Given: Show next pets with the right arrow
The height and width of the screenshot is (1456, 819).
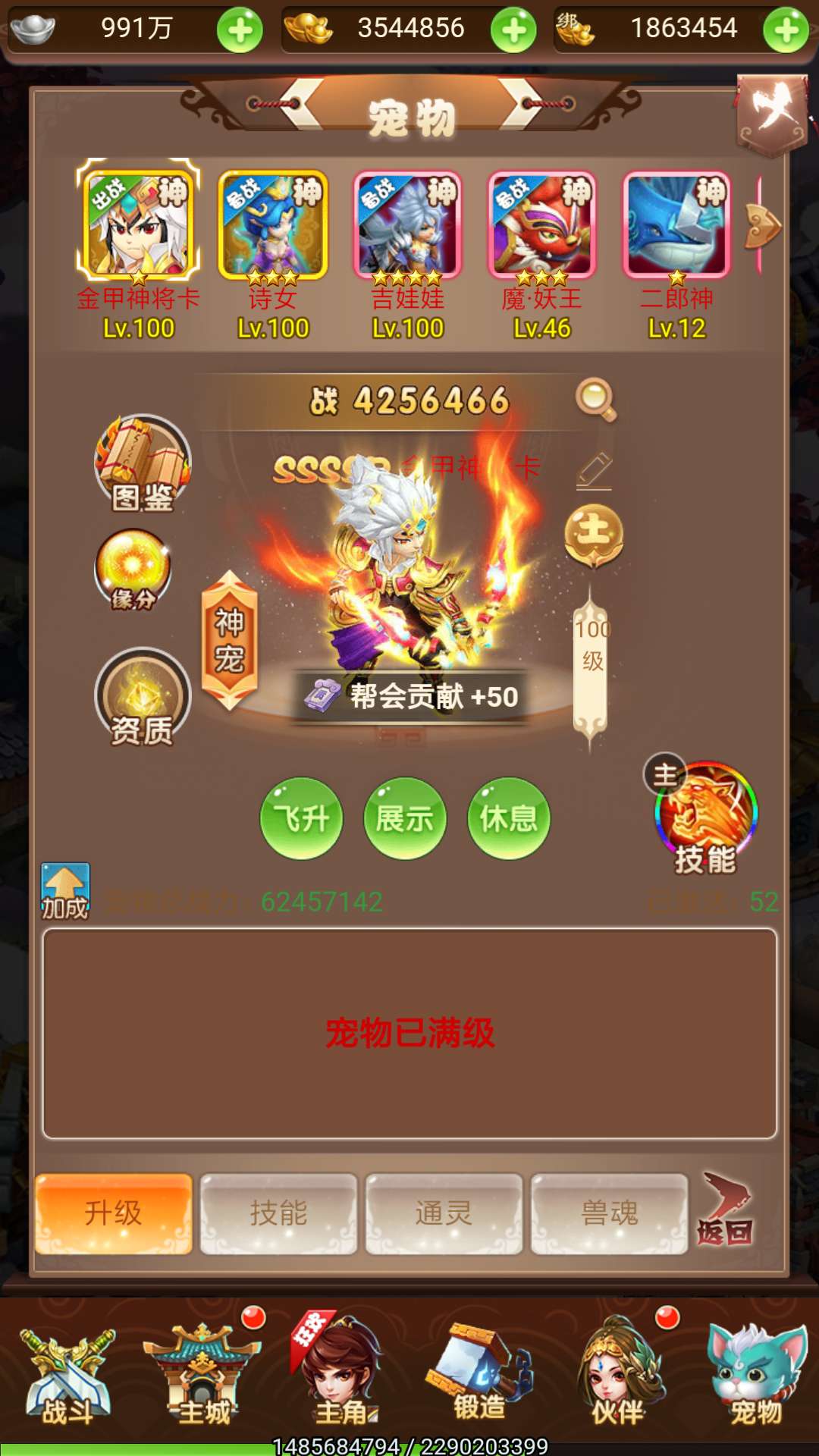Looking at the screenshot, I should pos(762,225).
